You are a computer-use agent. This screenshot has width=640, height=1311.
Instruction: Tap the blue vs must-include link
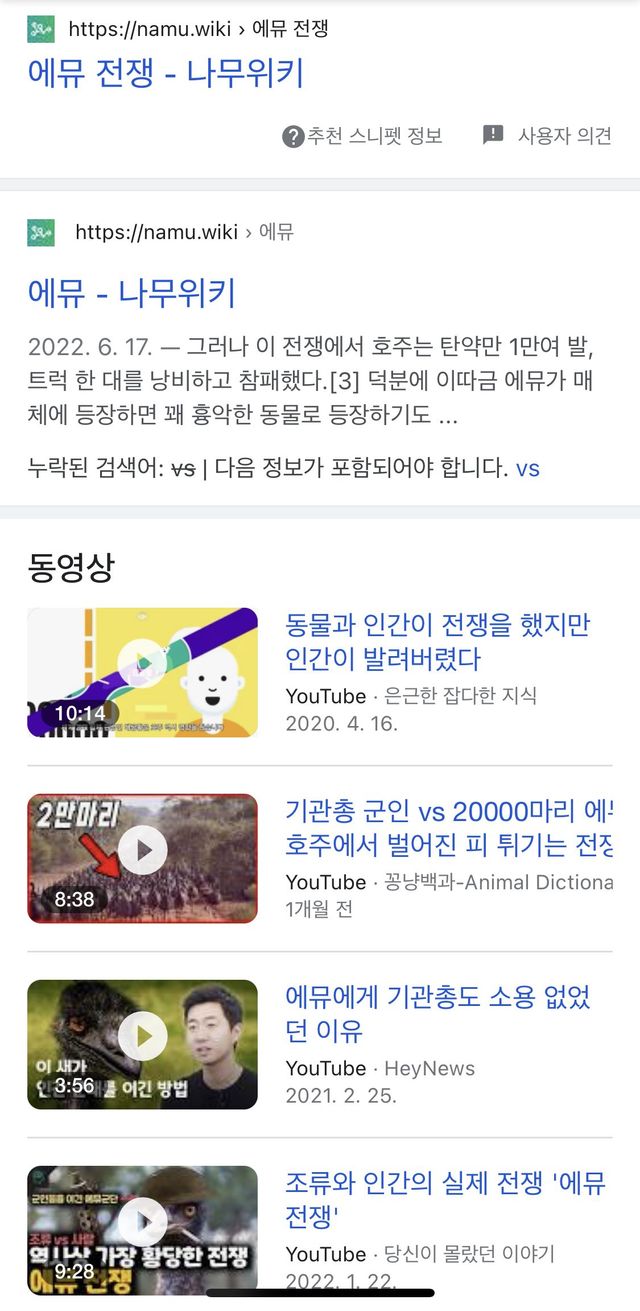coord(527,467)
